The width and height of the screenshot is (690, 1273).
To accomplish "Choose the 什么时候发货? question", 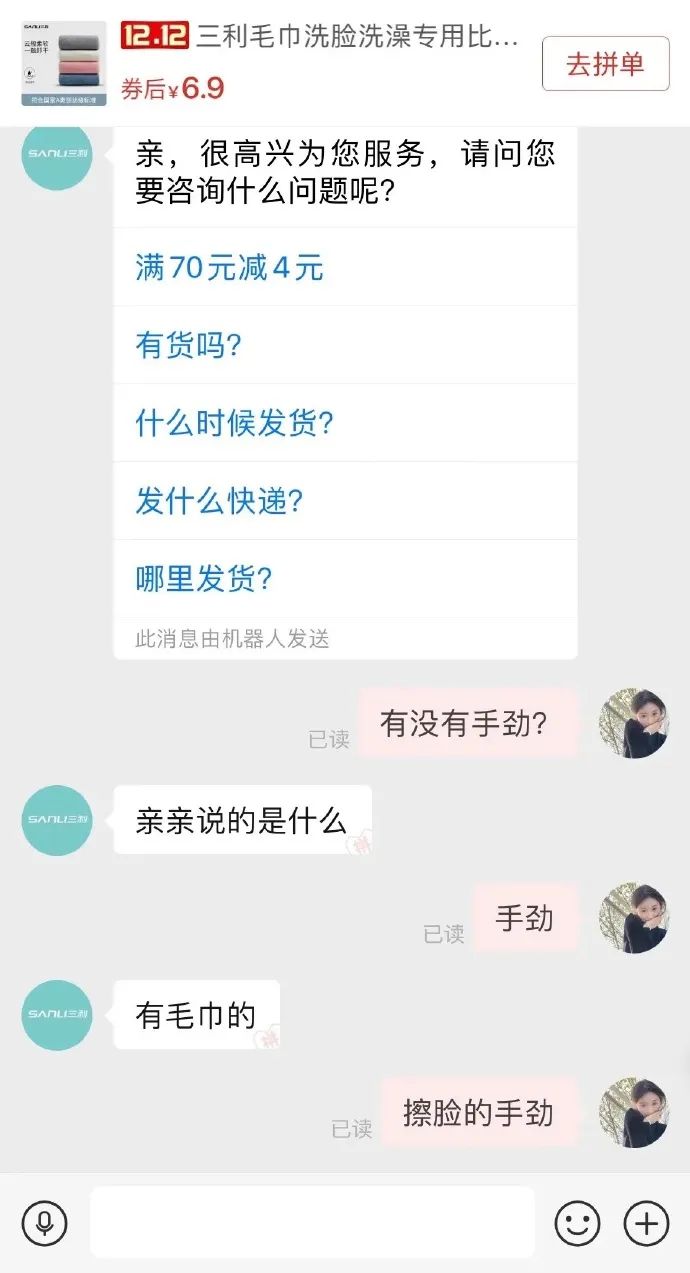I will click(x=234, y=423).
